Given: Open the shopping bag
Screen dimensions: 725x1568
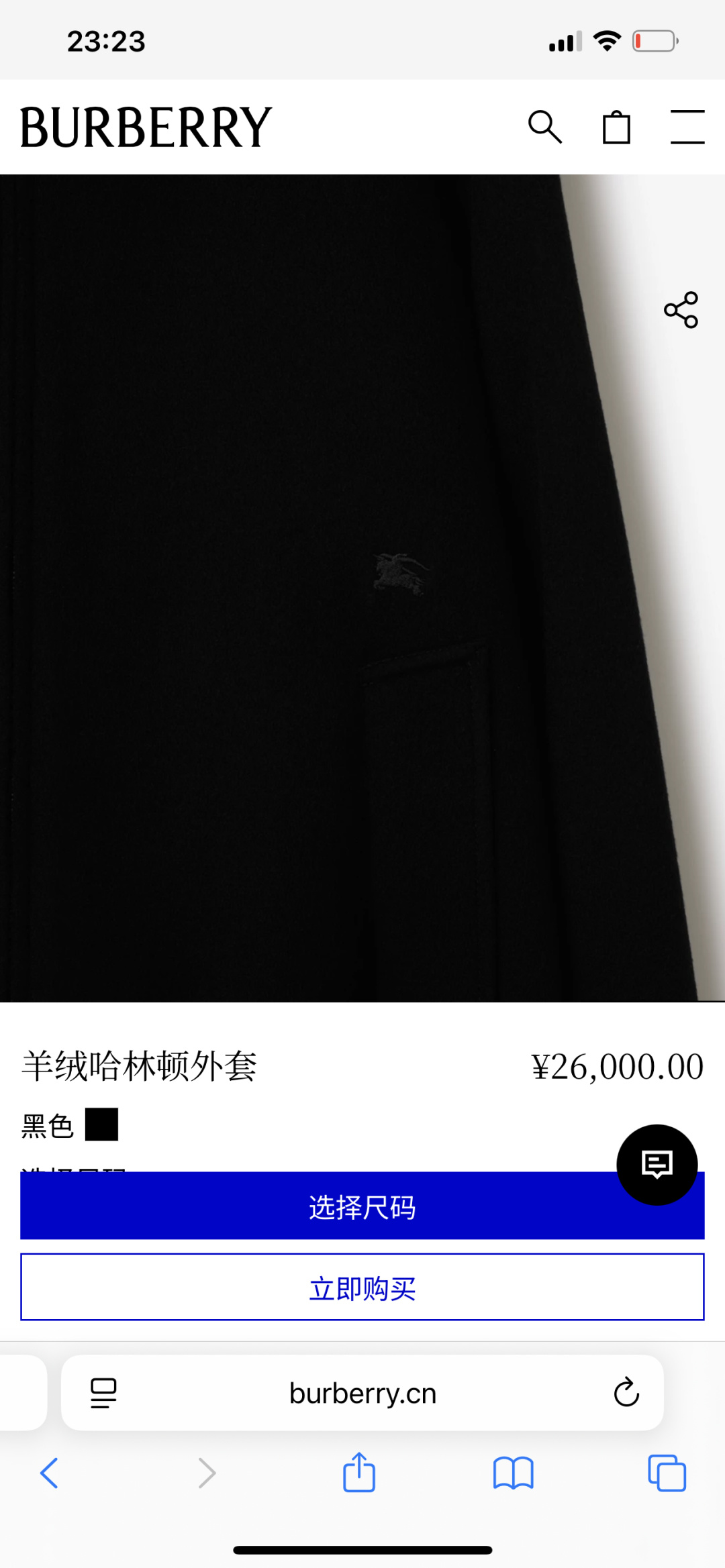Looking at the screenshot, I should point(616,127).
